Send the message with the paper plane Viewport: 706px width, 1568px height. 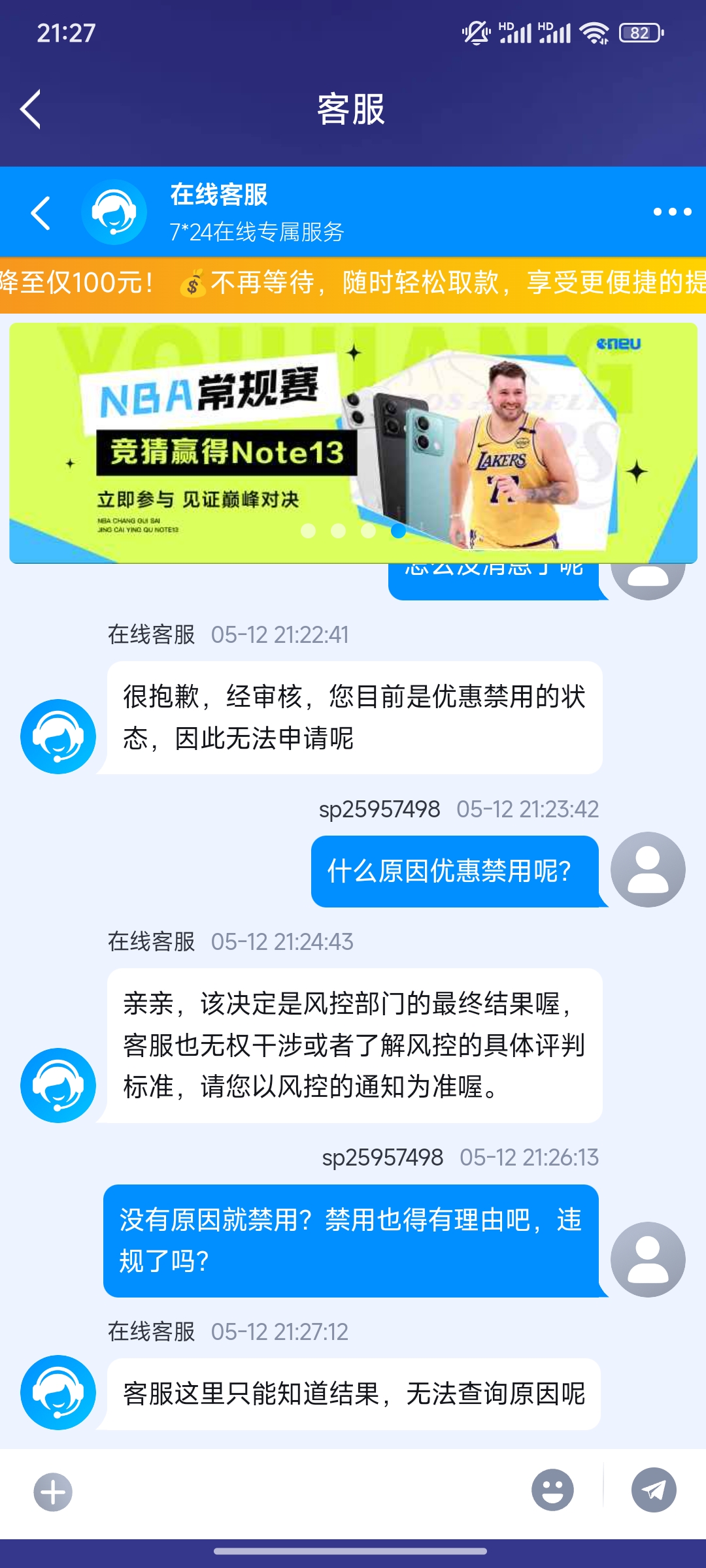pos(654,1490)
